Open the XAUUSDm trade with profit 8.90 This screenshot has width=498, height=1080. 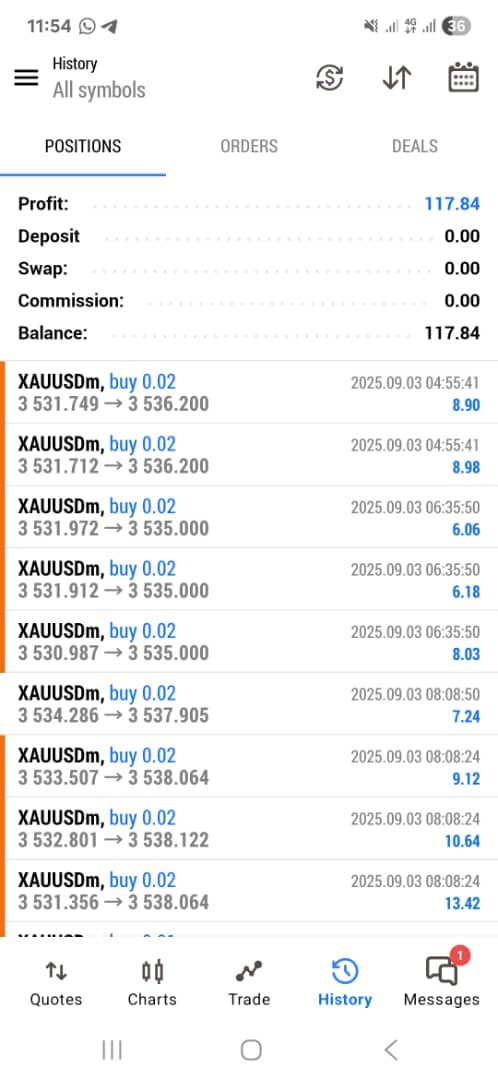point(249,392)
